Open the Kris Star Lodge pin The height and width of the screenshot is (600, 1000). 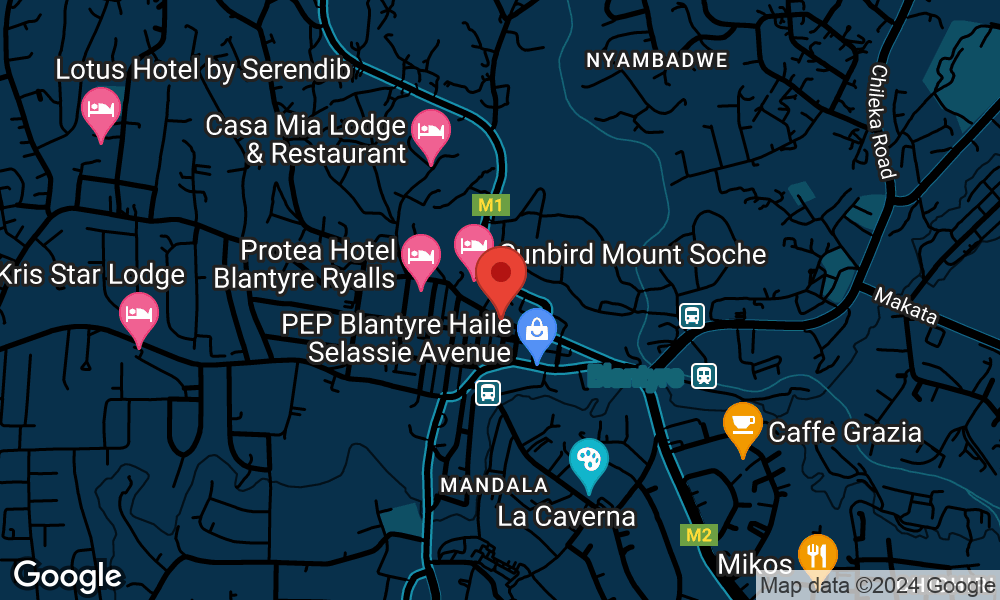point(139,315)
